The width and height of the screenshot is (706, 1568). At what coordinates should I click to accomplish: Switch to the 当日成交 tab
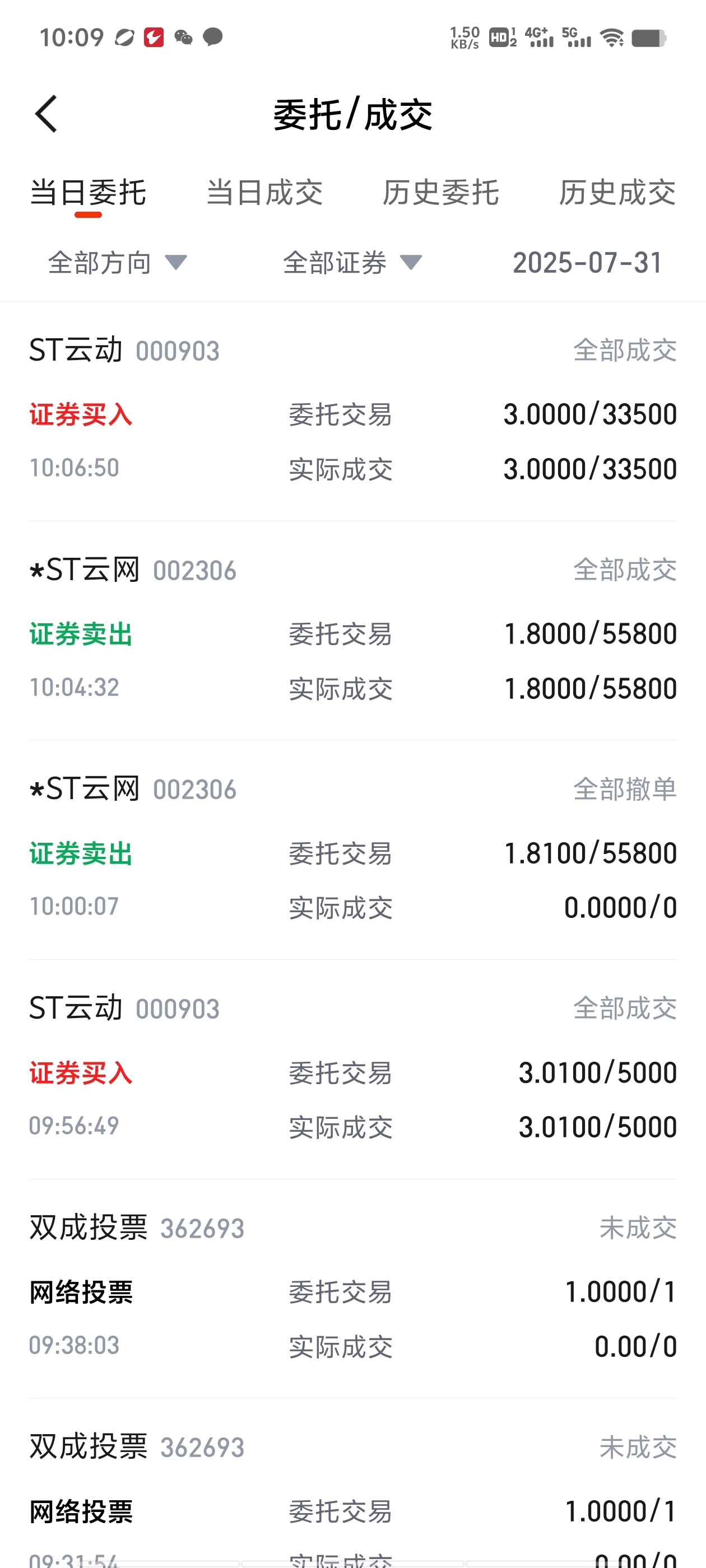click(264, 192)
